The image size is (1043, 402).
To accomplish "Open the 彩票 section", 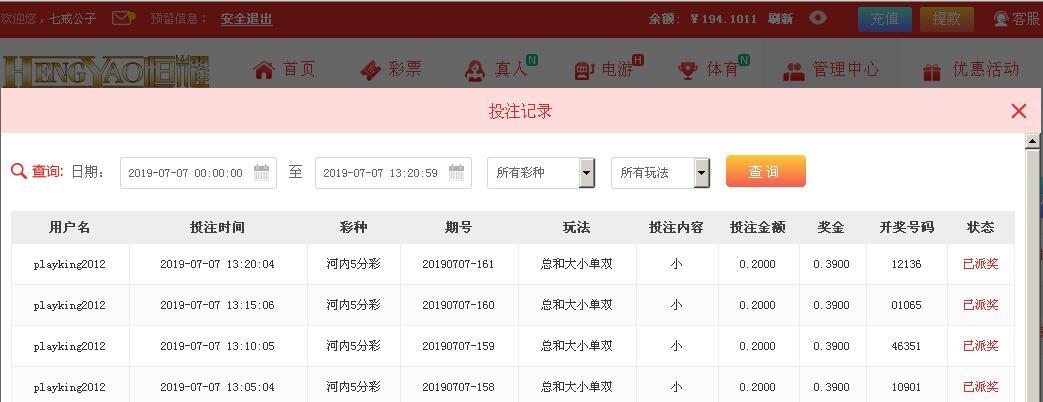I will point(391,69).
